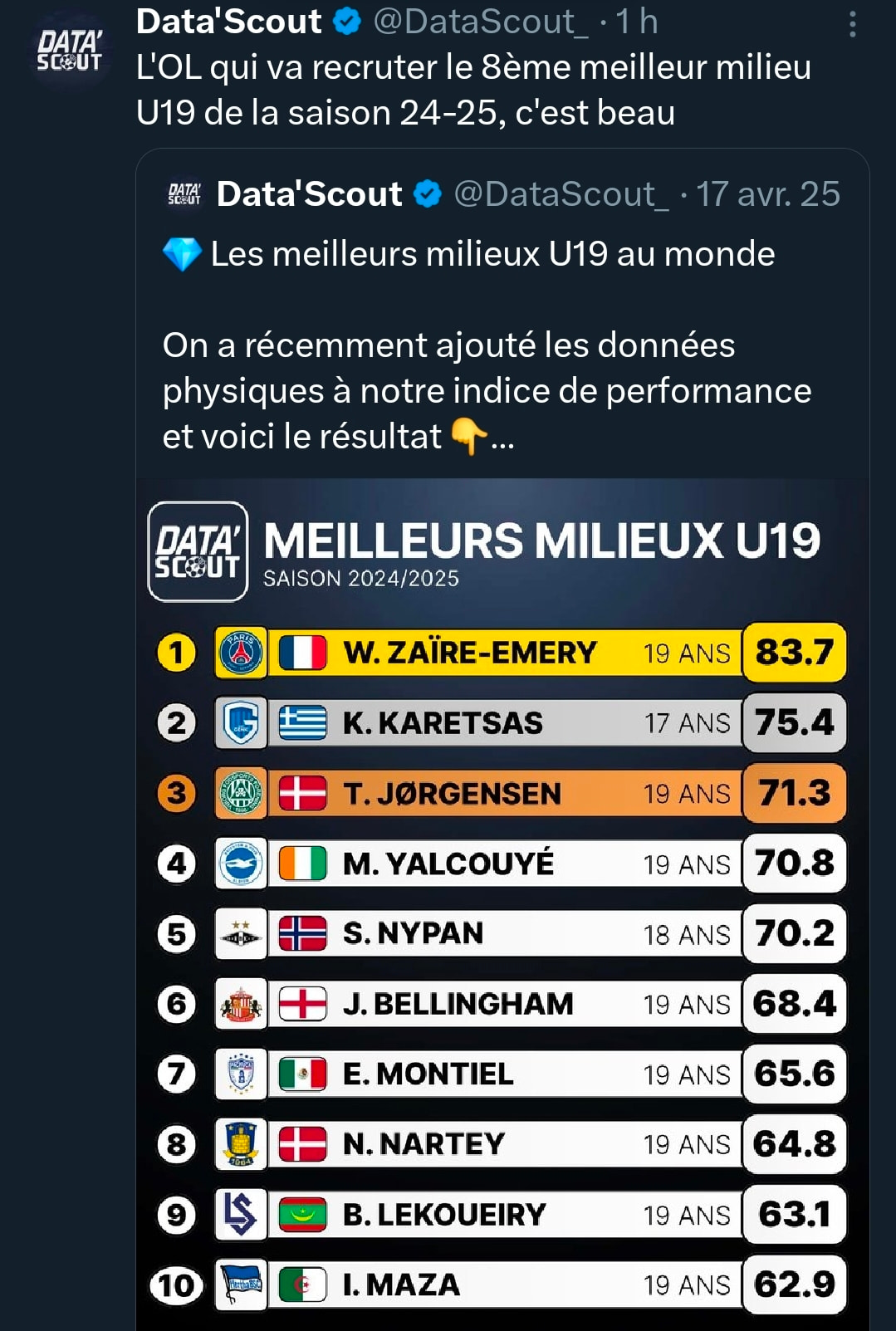
Task: Open the post's three-dot overflow menu
Action: click(x=852, y=25)
